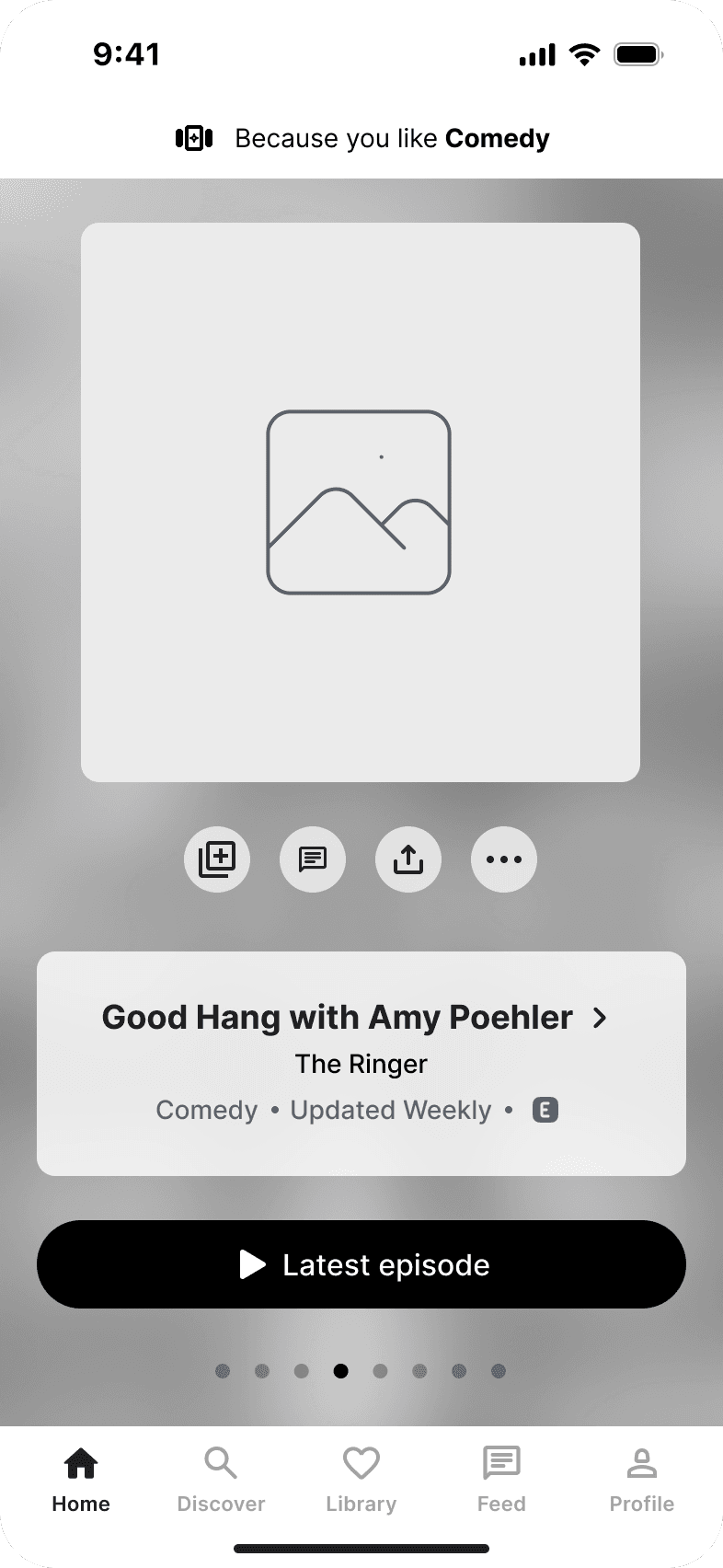
Task: Open the podcast cover artwork
Action: point(361,502)
